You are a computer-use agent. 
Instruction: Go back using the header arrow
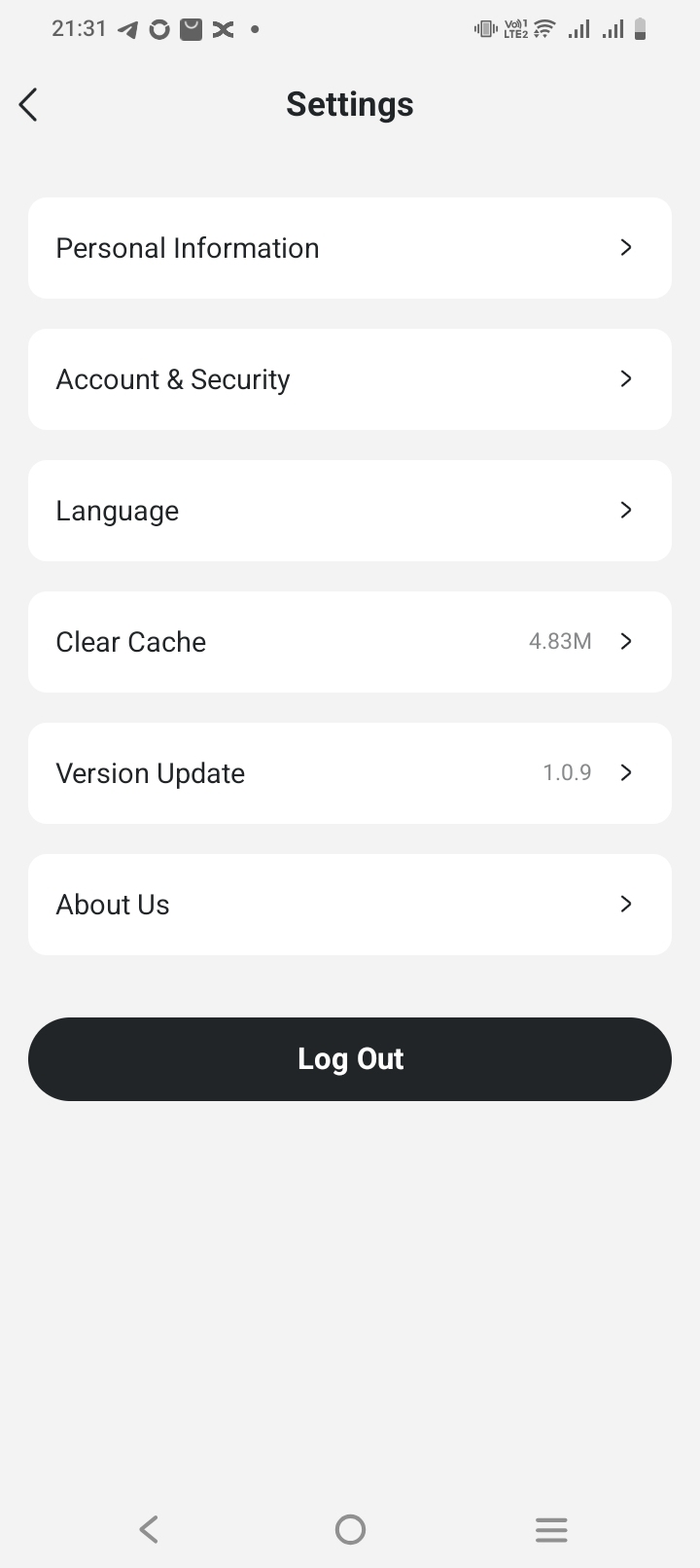pyautogui.click(x=28, y=105)
